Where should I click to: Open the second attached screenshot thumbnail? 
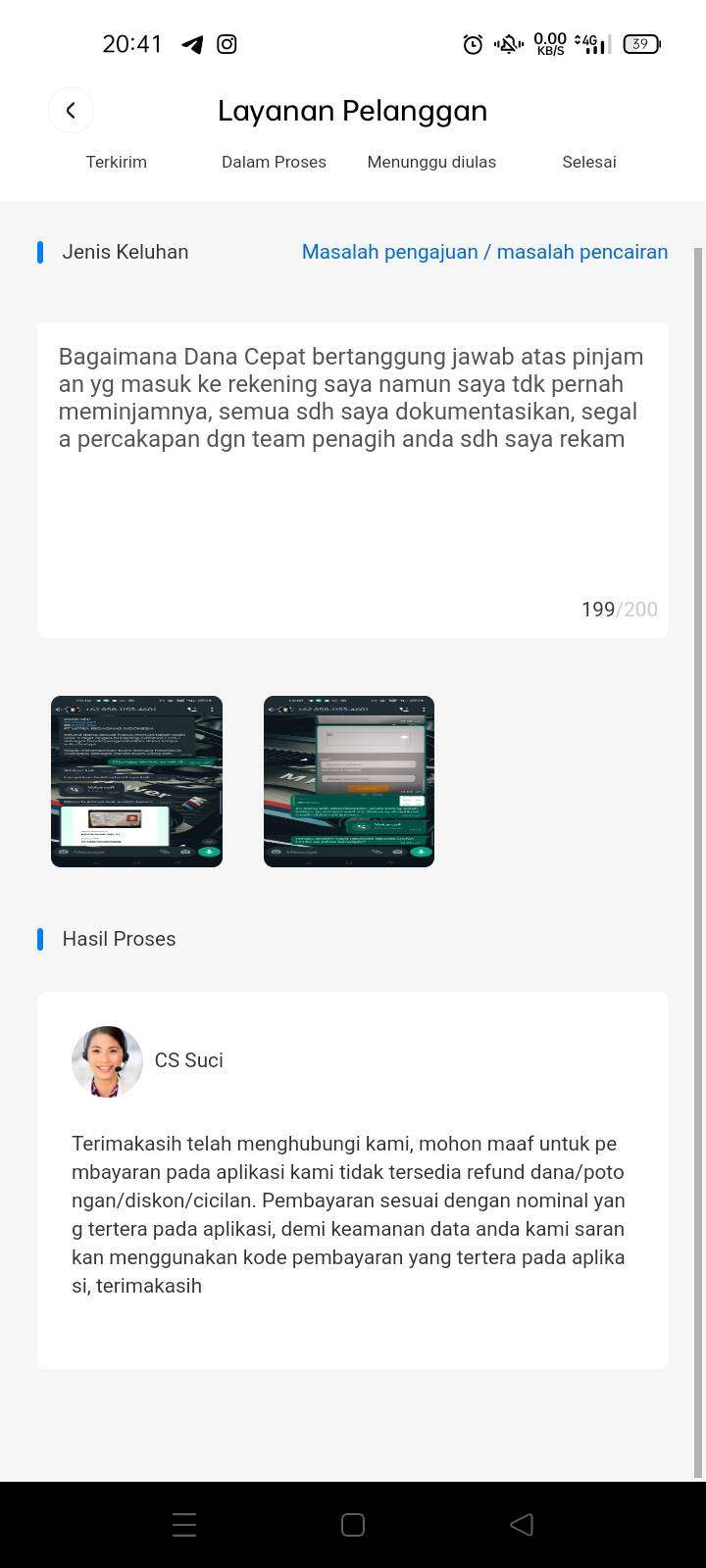click(349, 781)
